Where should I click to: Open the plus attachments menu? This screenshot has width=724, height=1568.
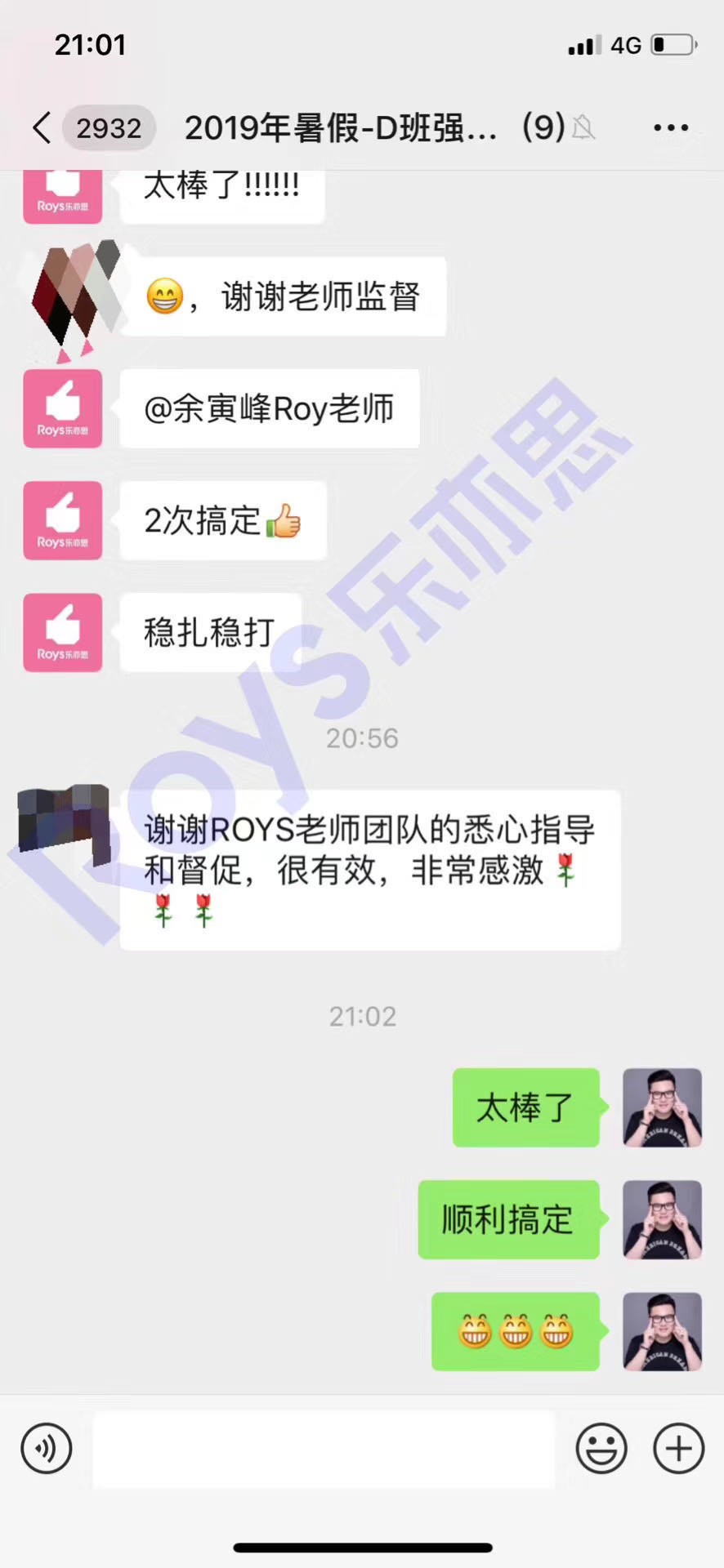click(x=678, y=1449)
